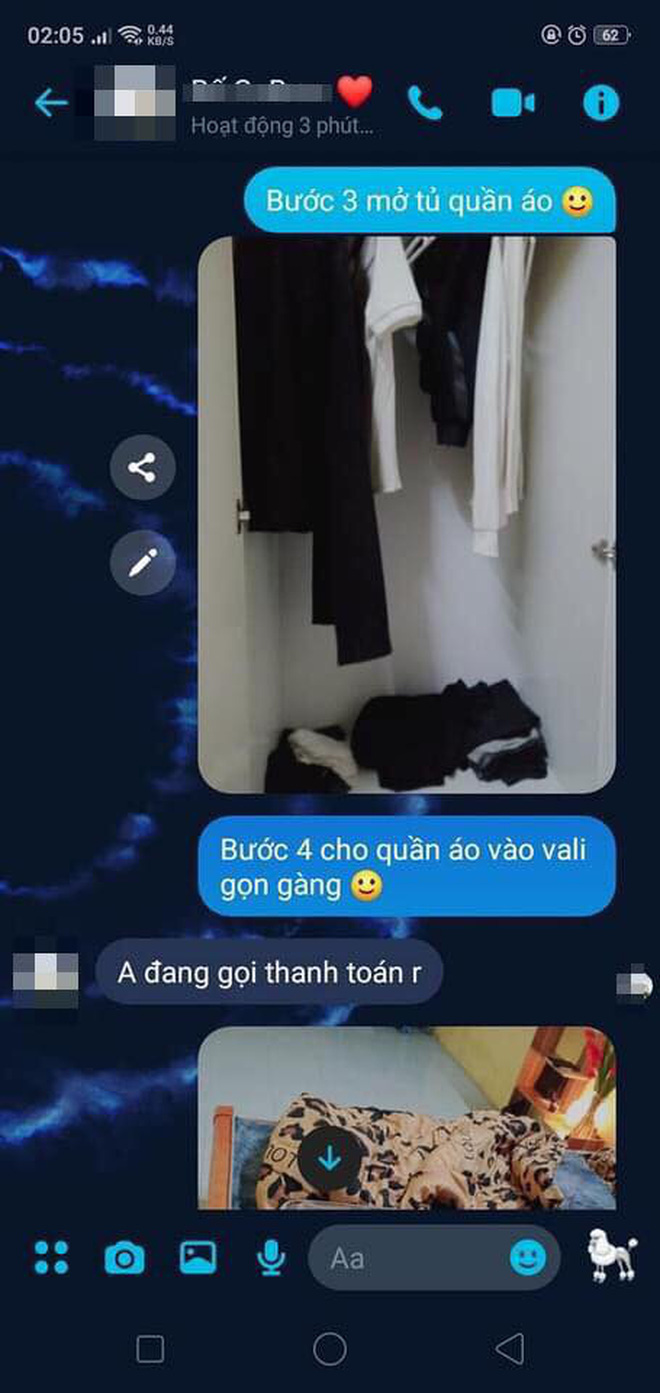Open more actions grid menu
This screenshot has height=1393, width=660.
pyautogui.click(x=51, y=1257)
